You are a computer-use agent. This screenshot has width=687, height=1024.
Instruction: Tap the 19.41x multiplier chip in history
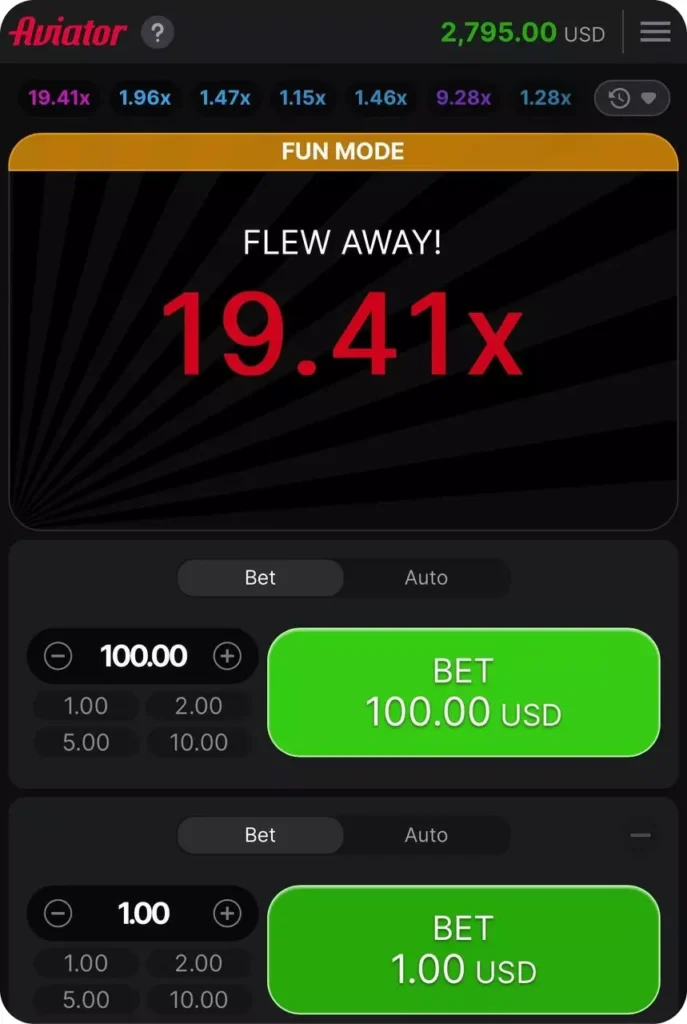(x=59, y=98)
